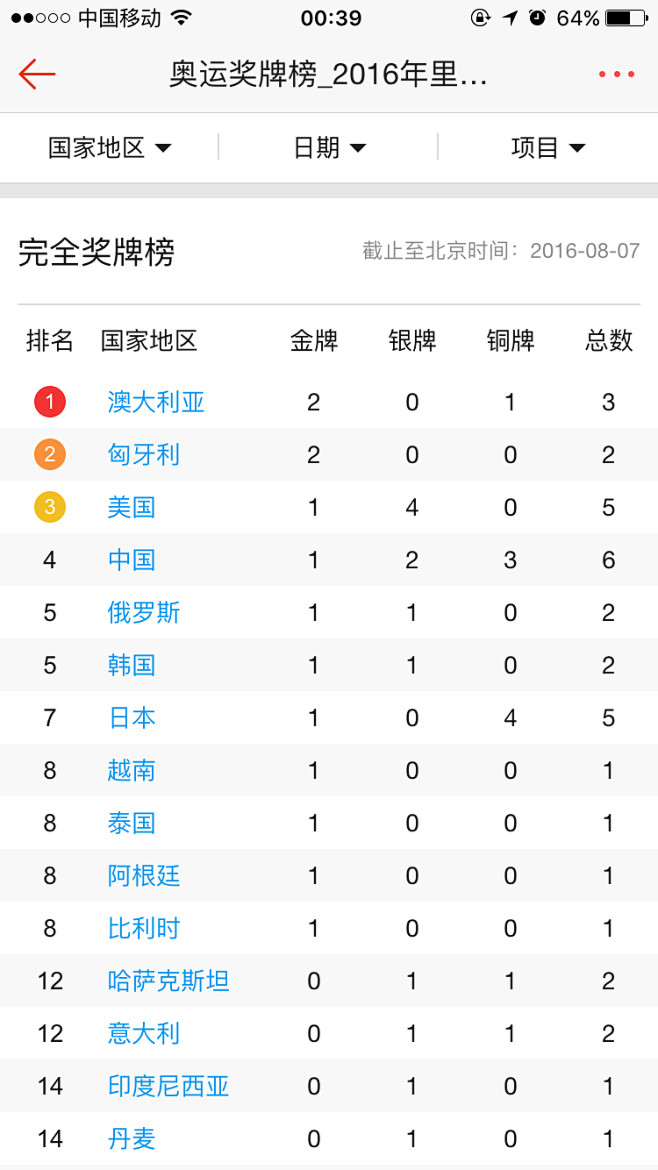View 印度尼西亚 medal details
The height and width of the screenshot is (1170, 658).
coord(169,1086)
